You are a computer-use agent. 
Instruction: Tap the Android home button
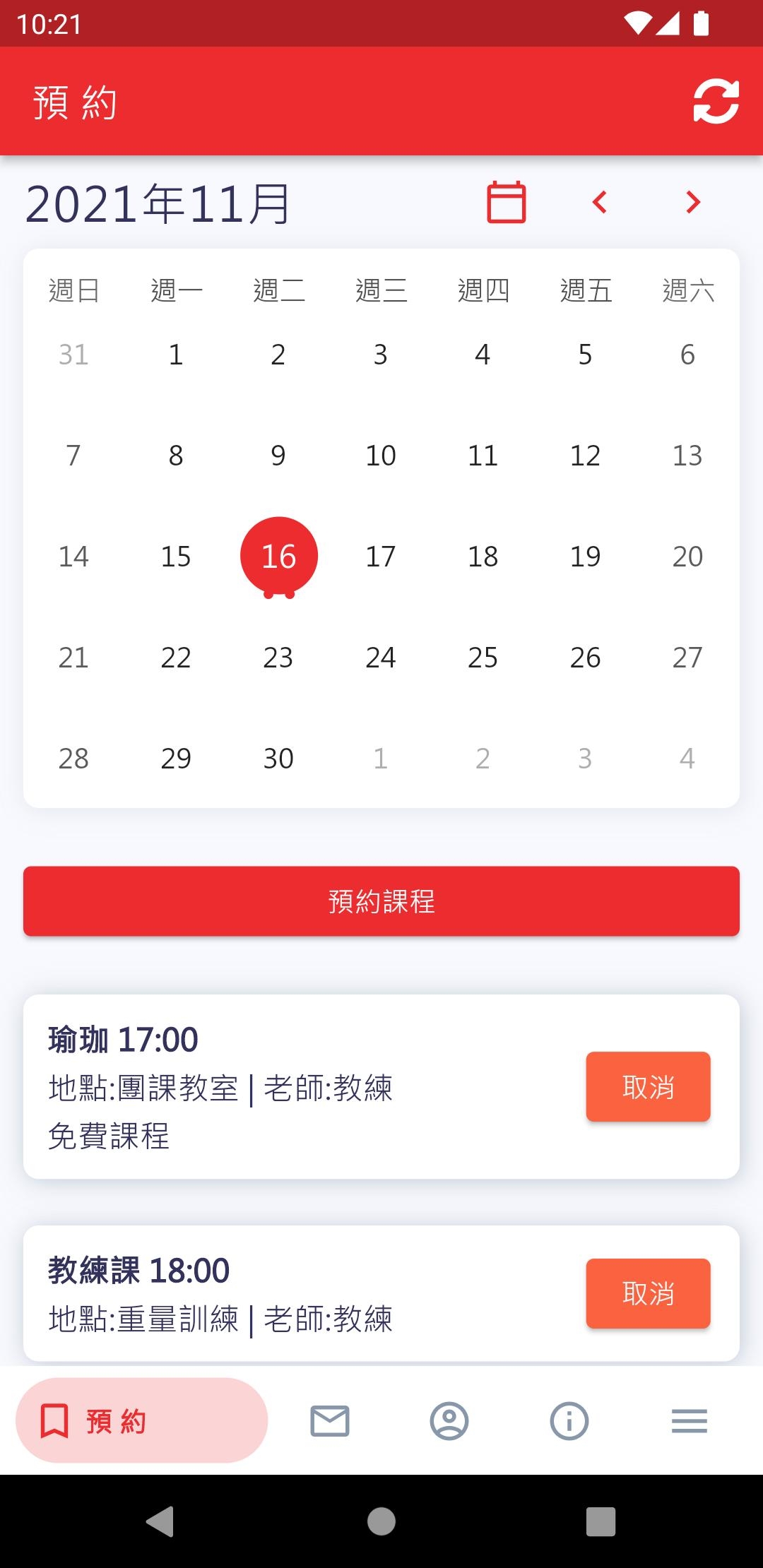pos(381,1519)
